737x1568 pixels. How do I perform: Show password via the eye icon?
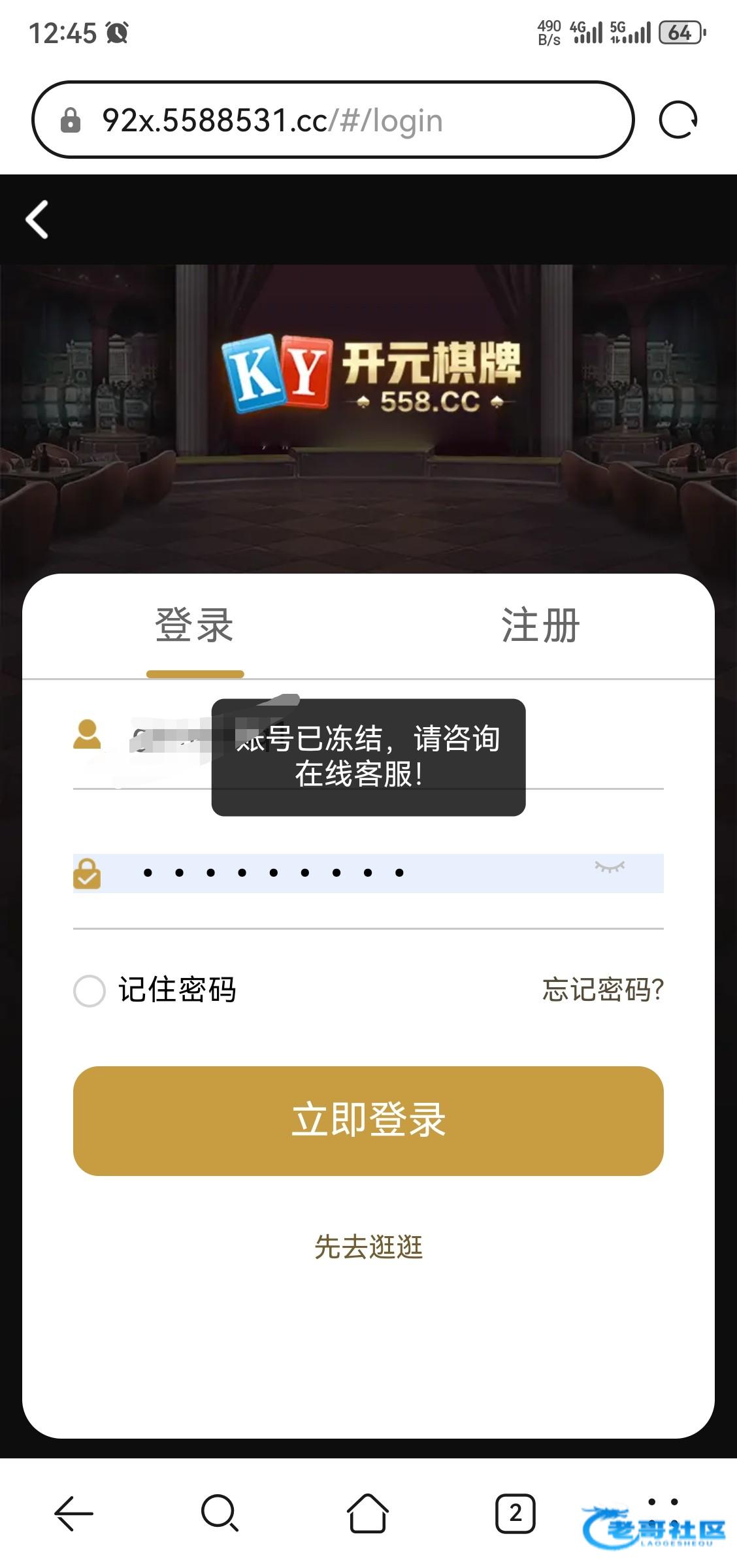tap(610, 868)
